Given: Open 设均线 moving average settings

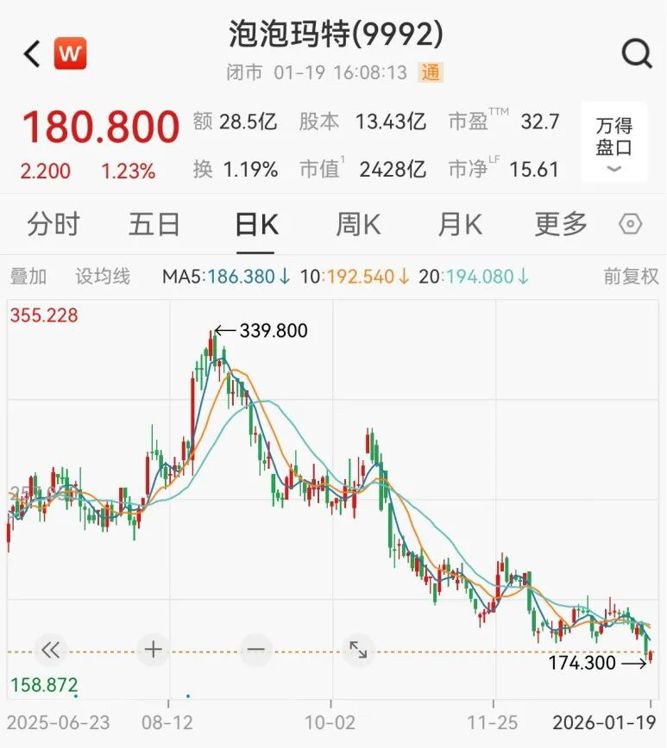Looking at the screenshot, I should [103, 276].
